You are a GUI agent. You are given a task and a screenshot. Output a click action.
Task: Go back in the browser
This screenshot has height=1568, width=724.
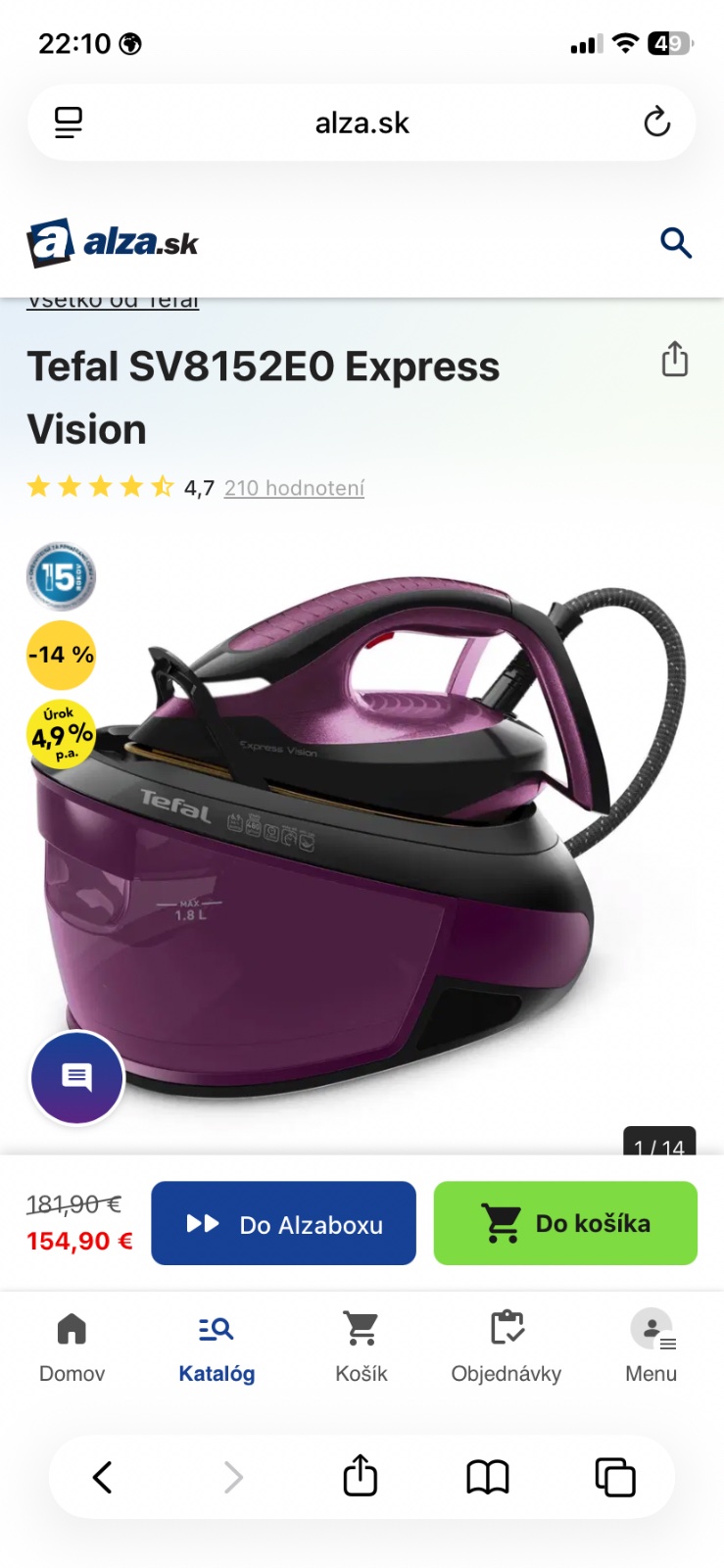(x=103, y=1477)
